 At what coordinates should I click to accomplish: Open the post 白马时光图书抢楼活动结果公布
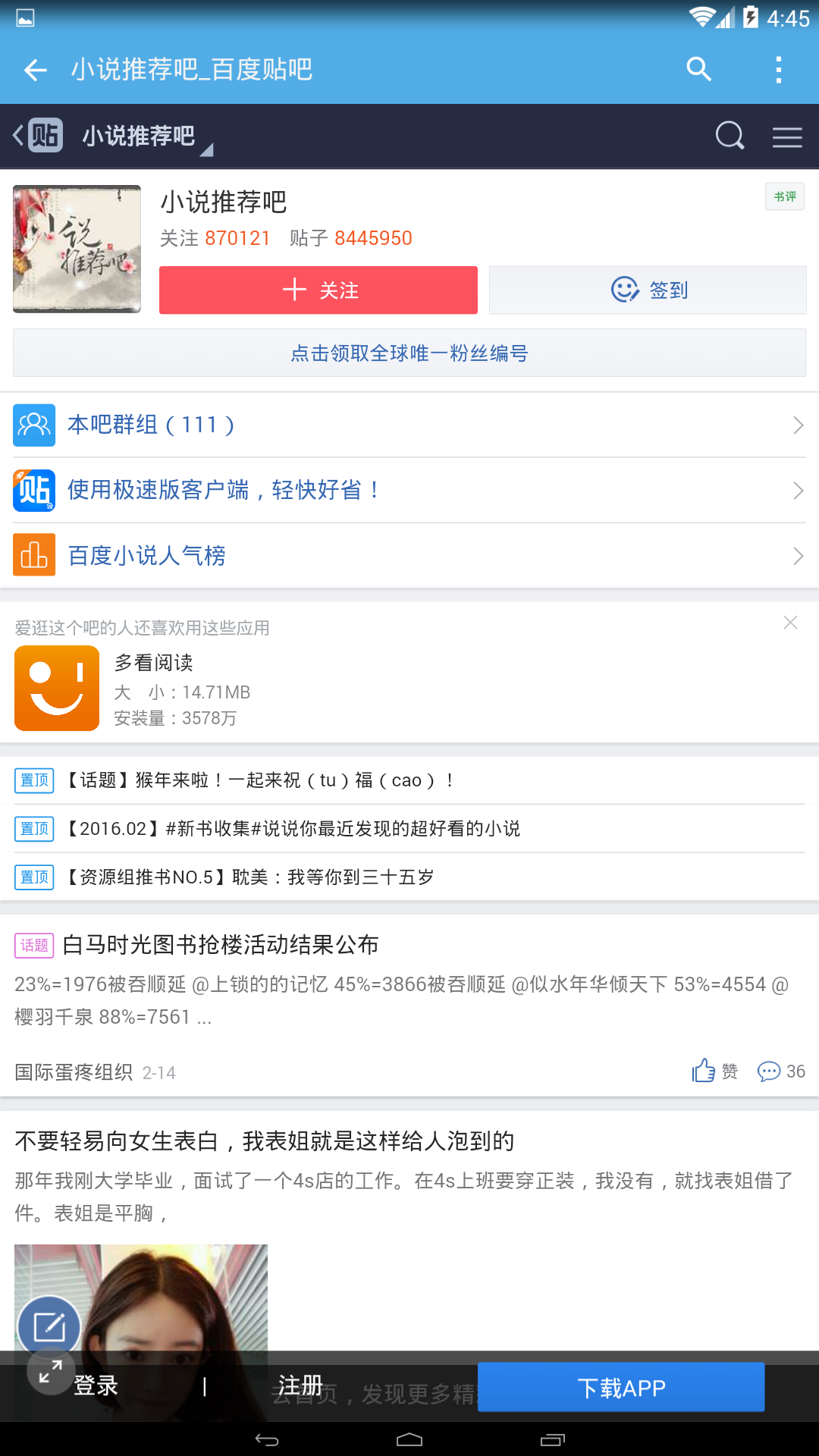(220, 945)
